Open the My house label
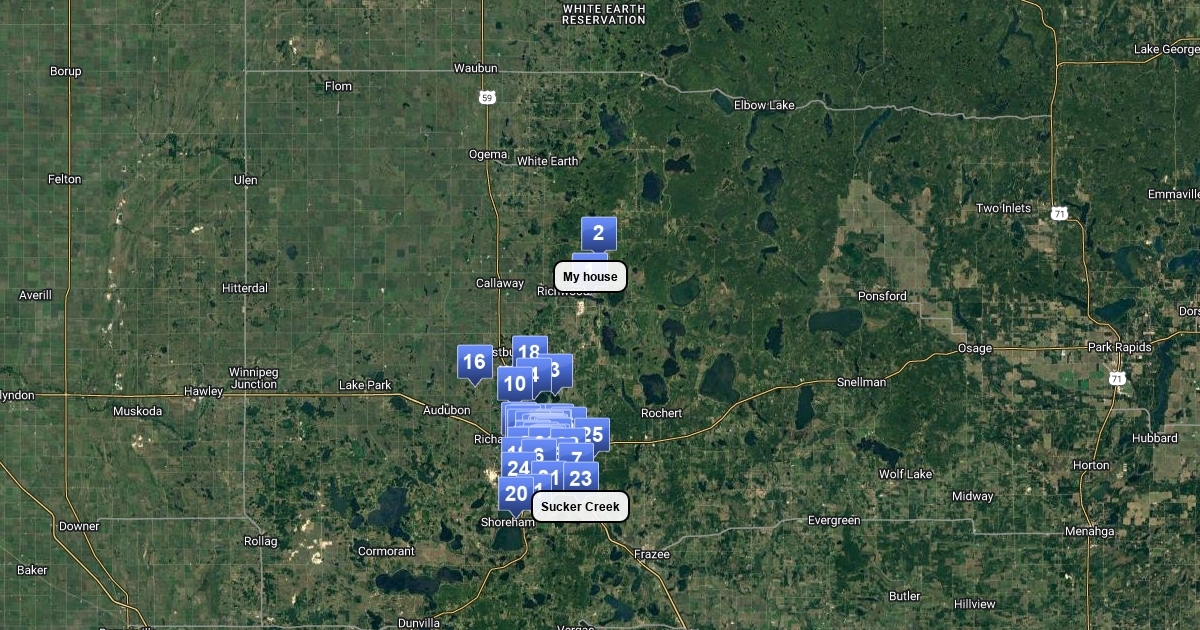The width and height of the screenshot is (1200, 630). click(x=591, y=277)
